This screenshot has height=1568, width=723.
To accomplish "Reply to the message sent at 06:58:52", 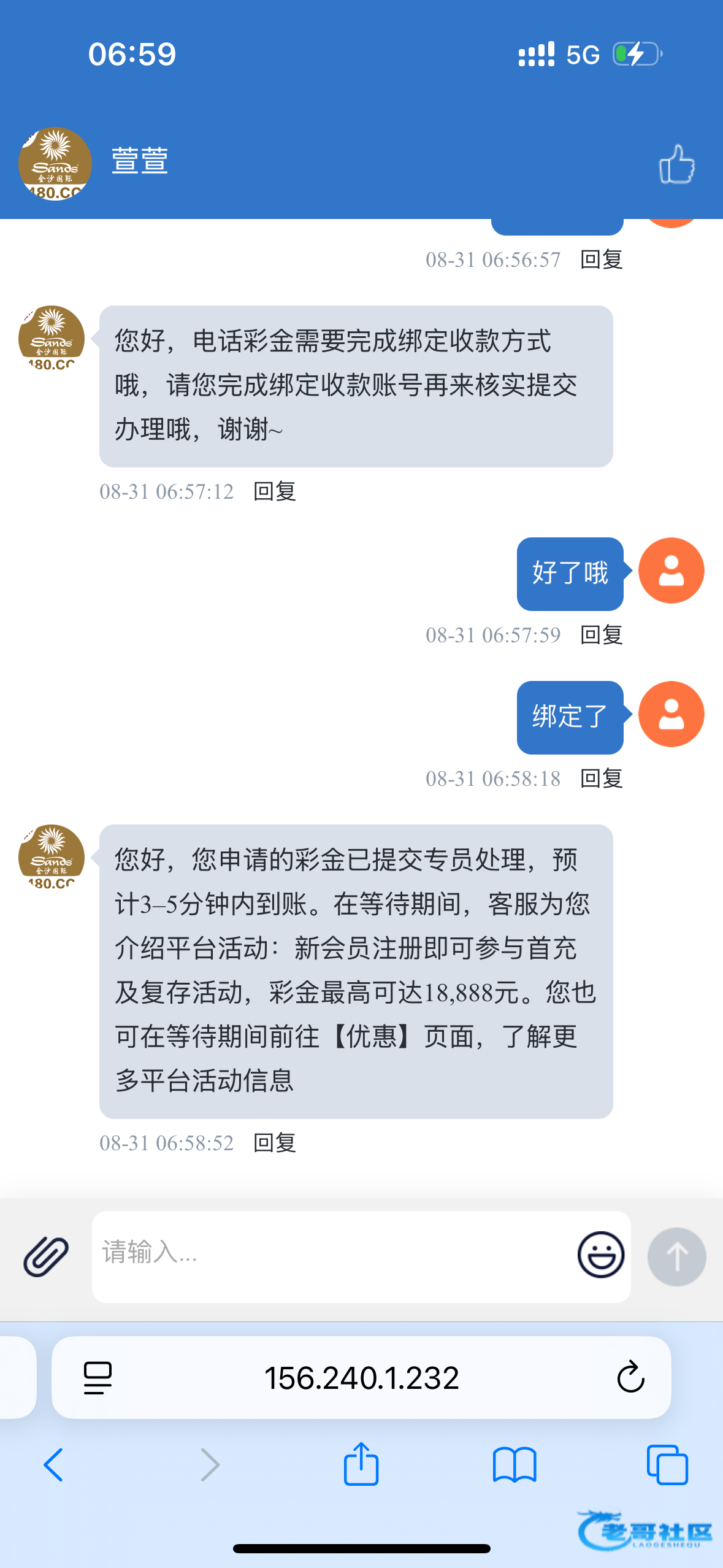I will coord(275,1143).
